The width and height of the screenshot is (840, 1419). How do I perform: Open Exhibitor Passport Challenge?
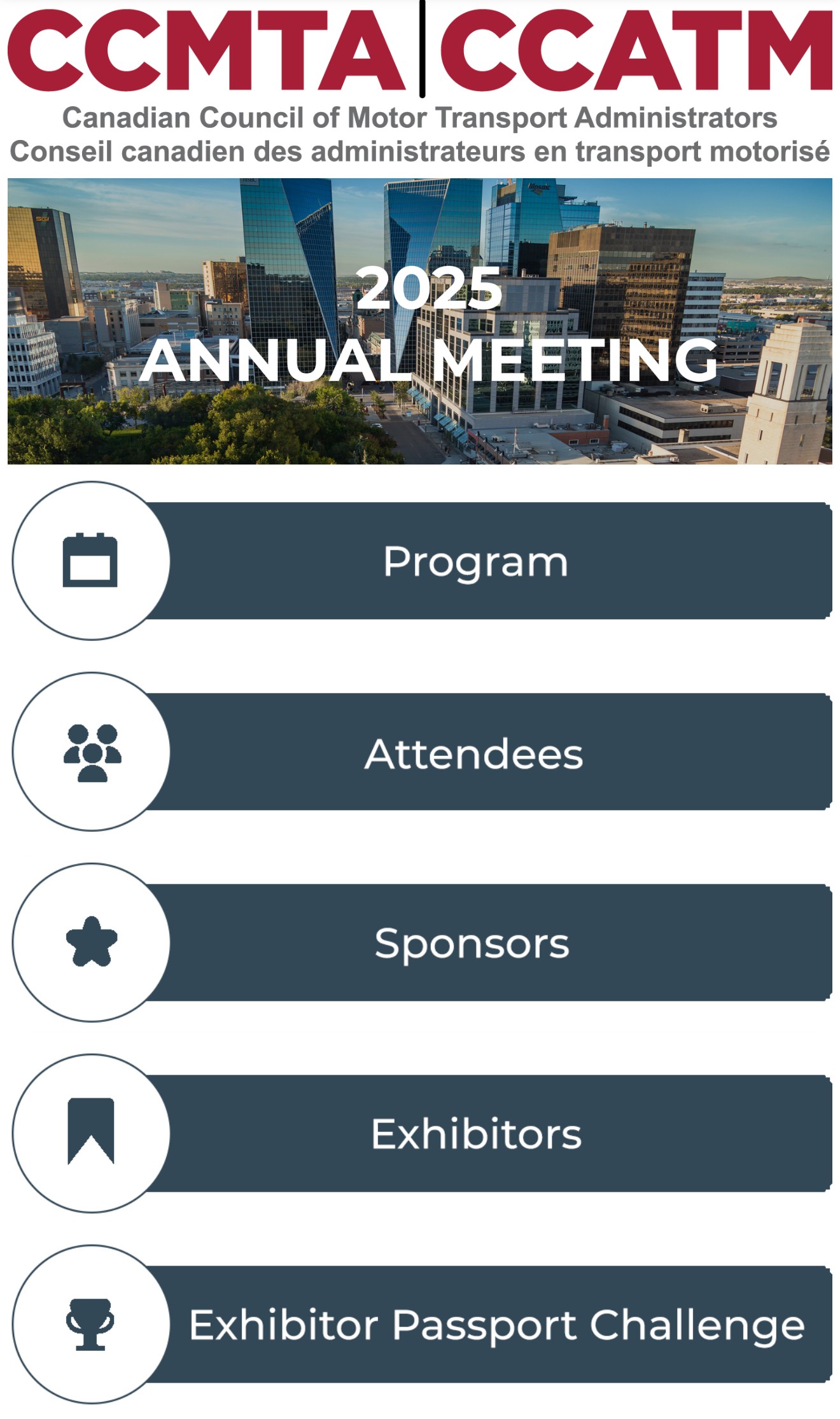pos(422,1324)
